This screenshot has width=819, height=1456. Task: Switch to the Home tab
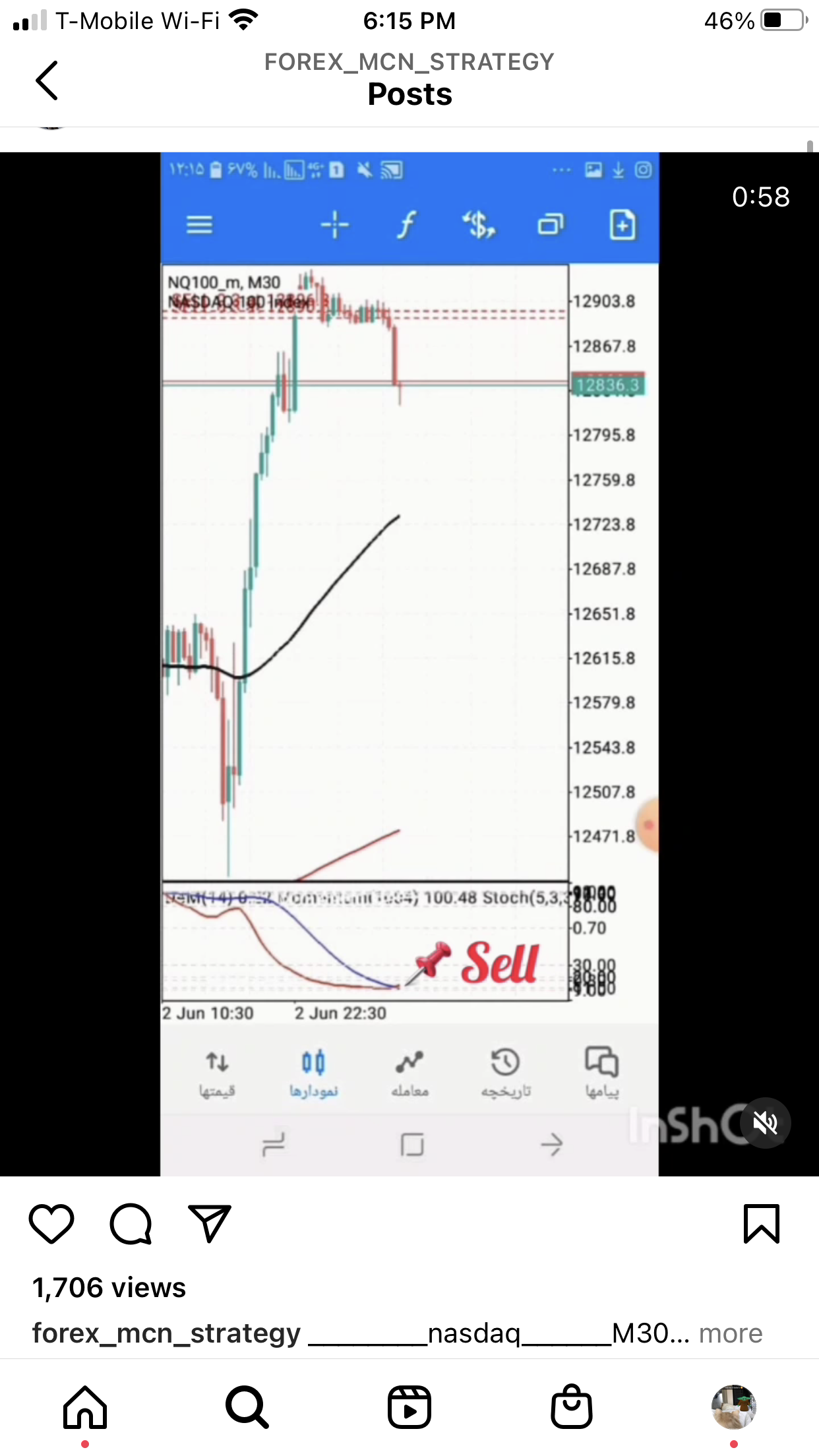point(85,1407)
